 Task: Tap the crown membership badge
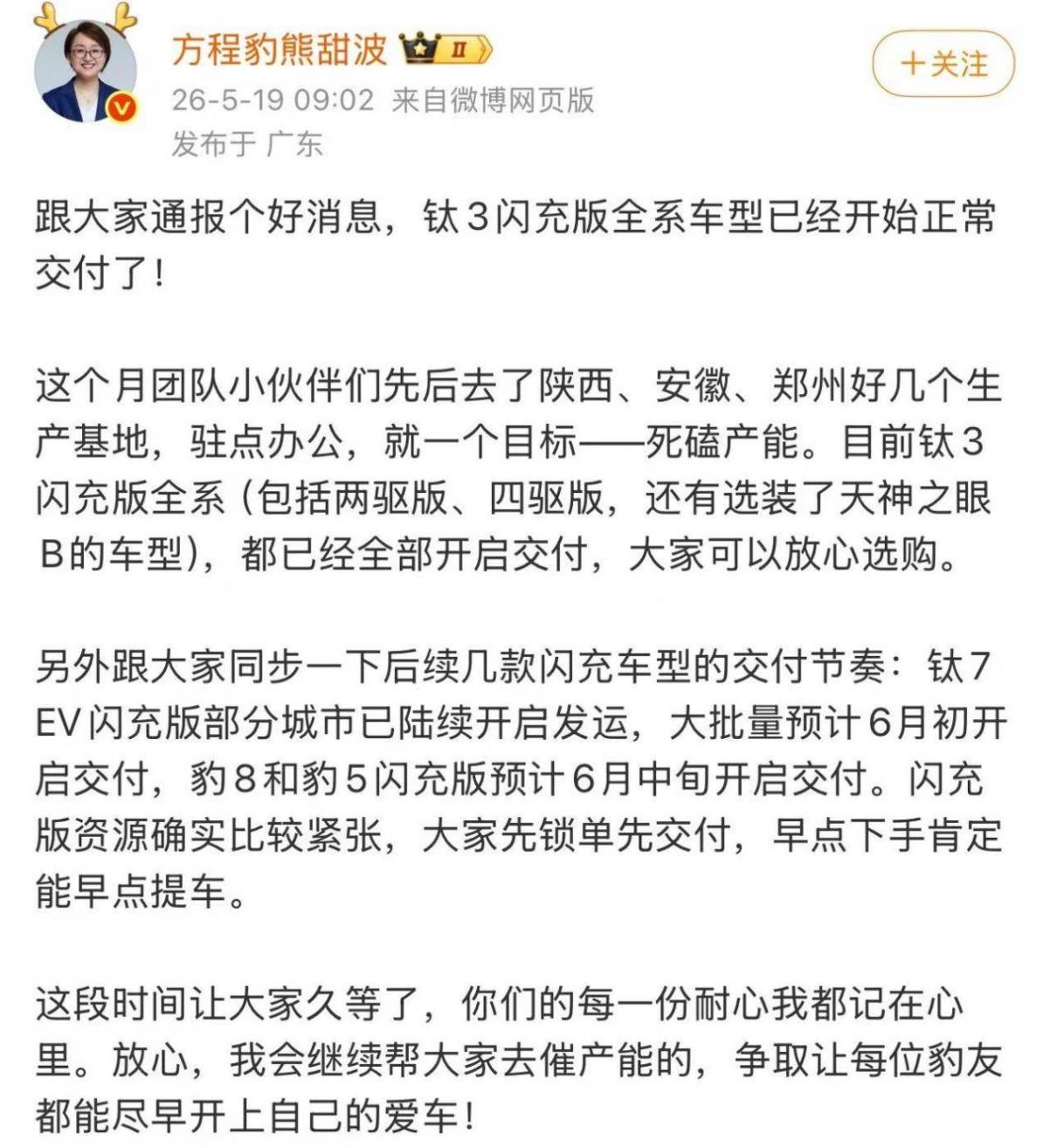coord(446,50)
